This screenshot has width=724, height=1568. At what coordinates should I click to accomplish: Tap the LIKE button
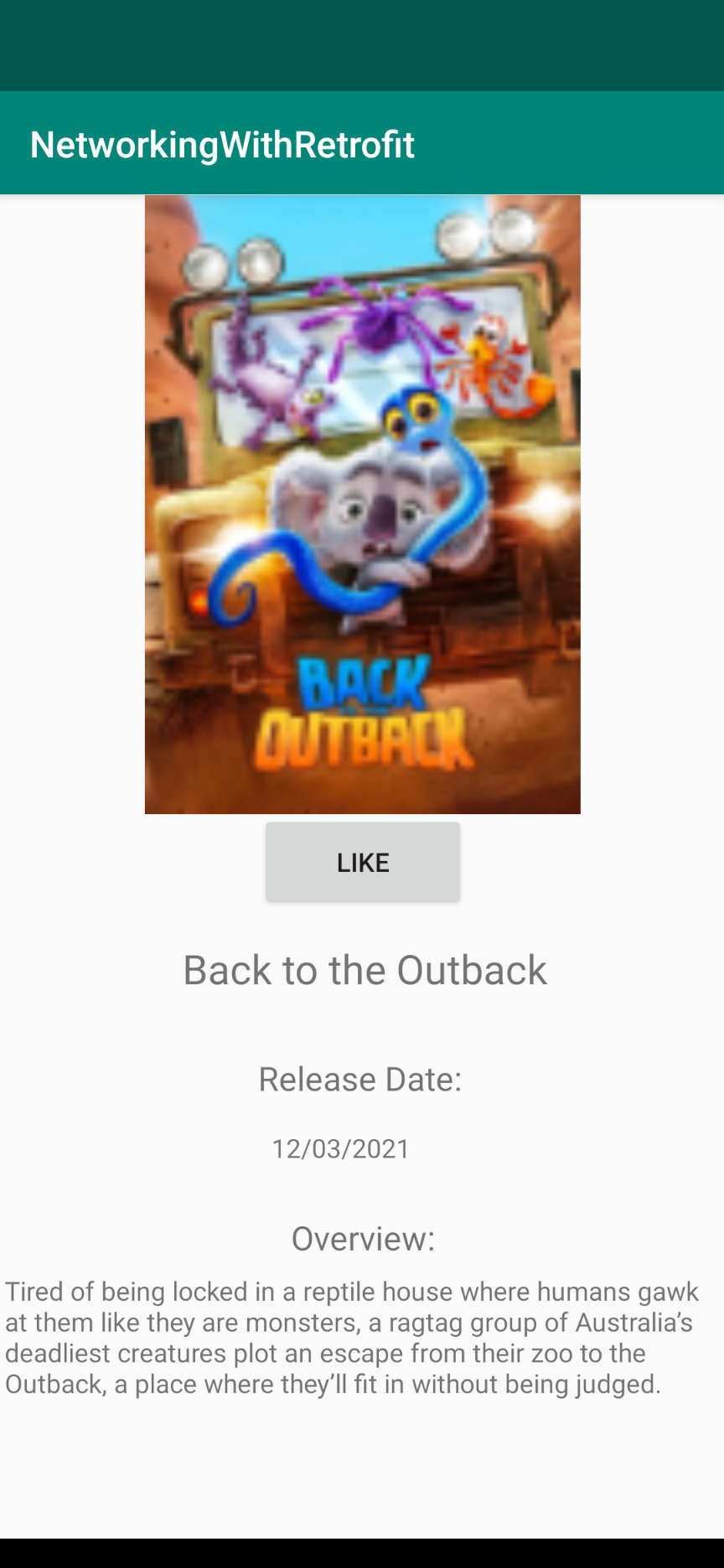[x=363, y=862]
